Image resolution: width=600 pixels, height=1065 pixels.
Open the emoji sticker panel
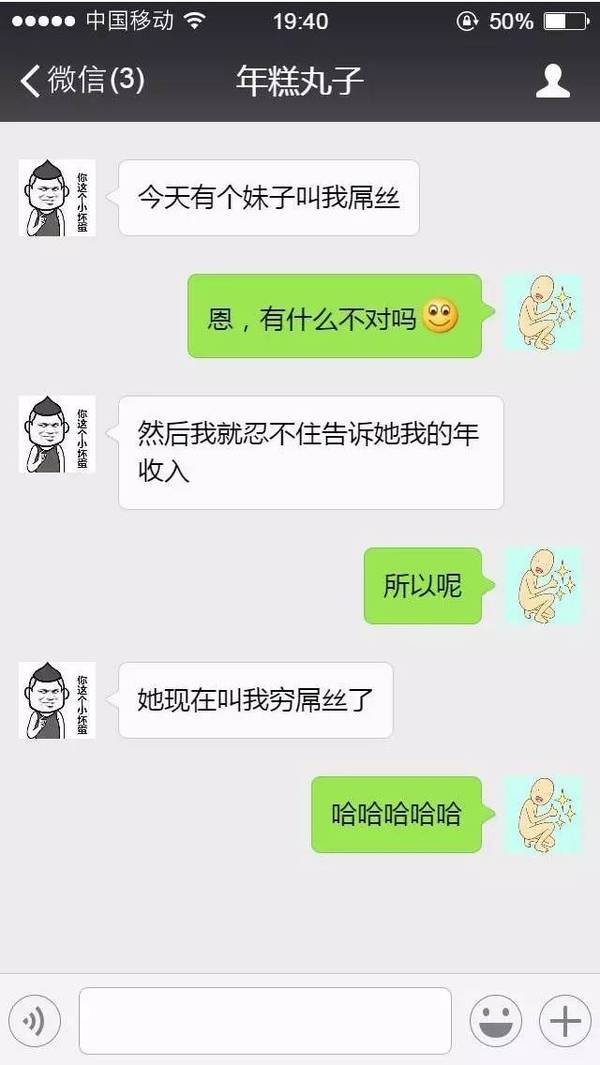[x=496, y=1020]
